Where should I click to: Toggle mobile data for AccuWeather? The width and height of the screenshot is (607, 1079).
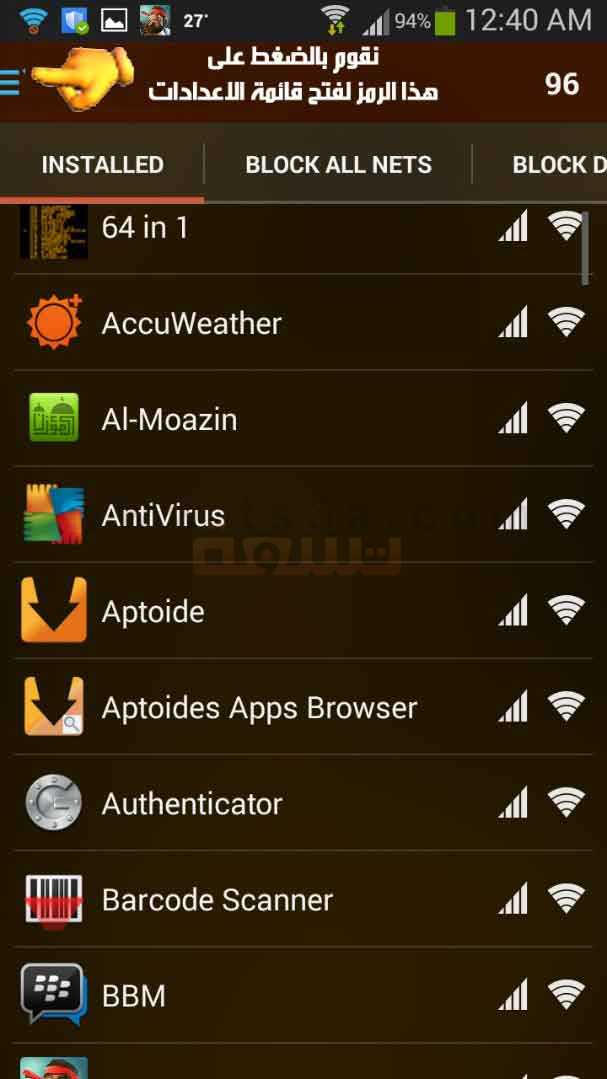[x=513, y=322]
